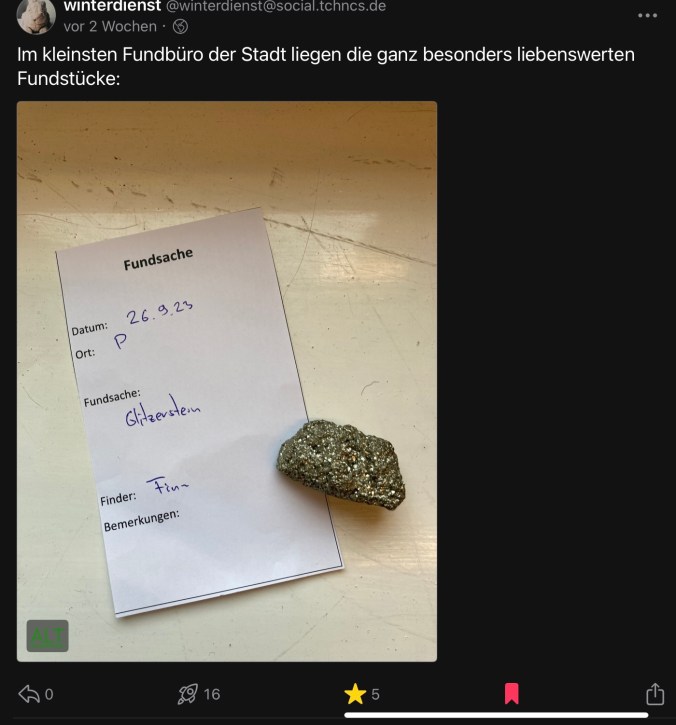Open winterdienst's profile avatar
This screenshot has height=725, width=676.
[36, 14]
